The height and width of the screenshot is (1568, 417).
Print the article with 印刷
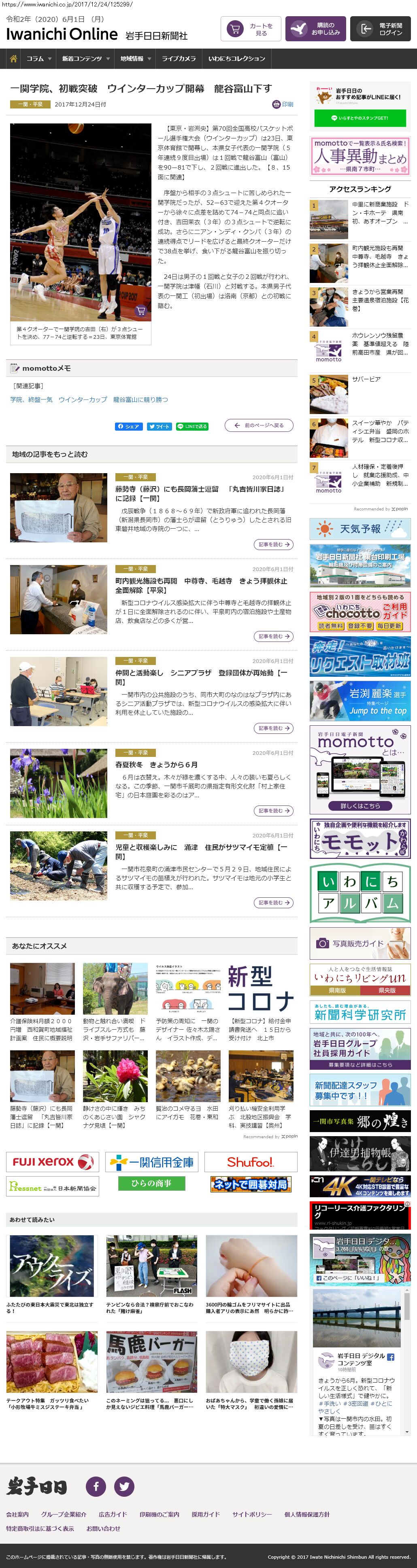283,105
